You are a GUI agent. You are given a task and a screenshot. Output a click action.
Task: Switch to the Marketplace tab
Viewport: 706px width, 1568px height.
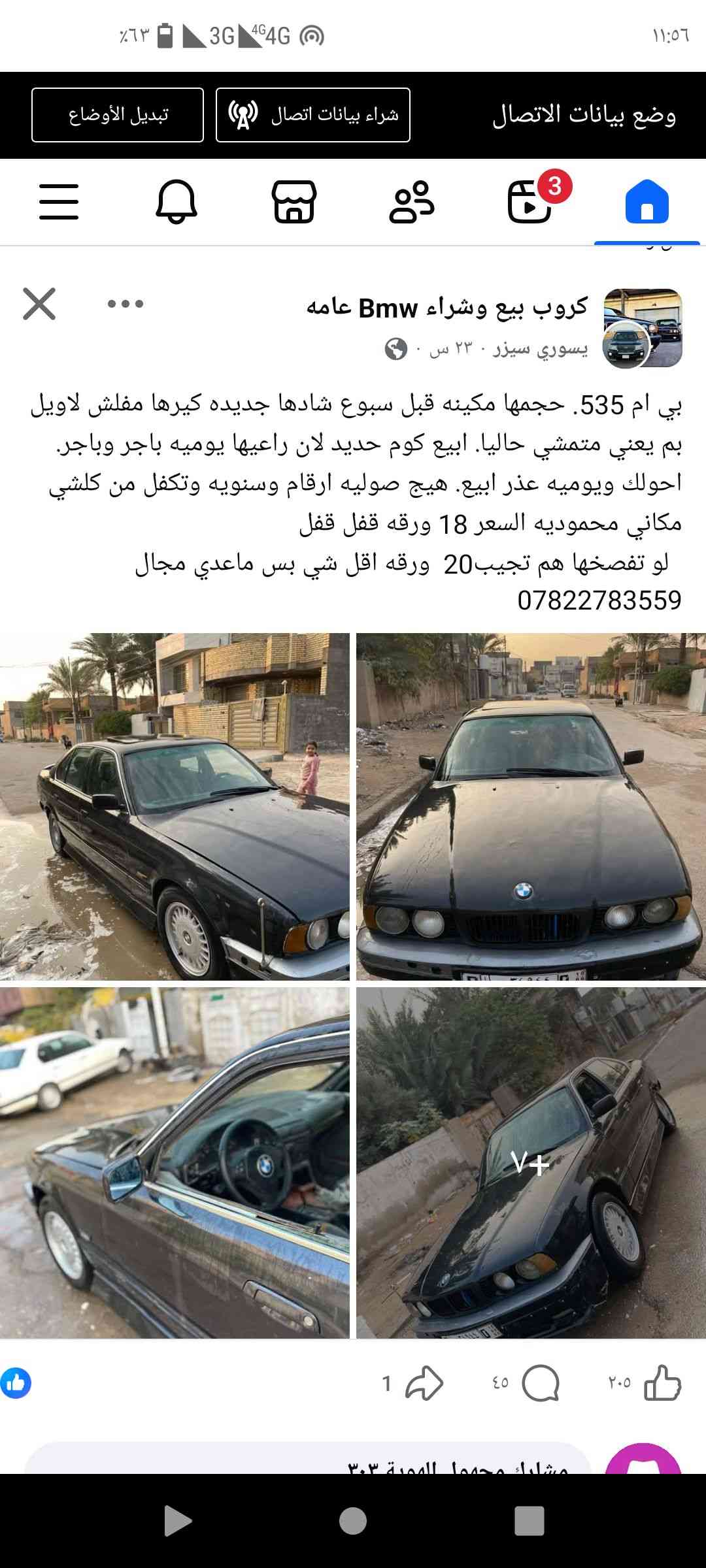point(294,202)
